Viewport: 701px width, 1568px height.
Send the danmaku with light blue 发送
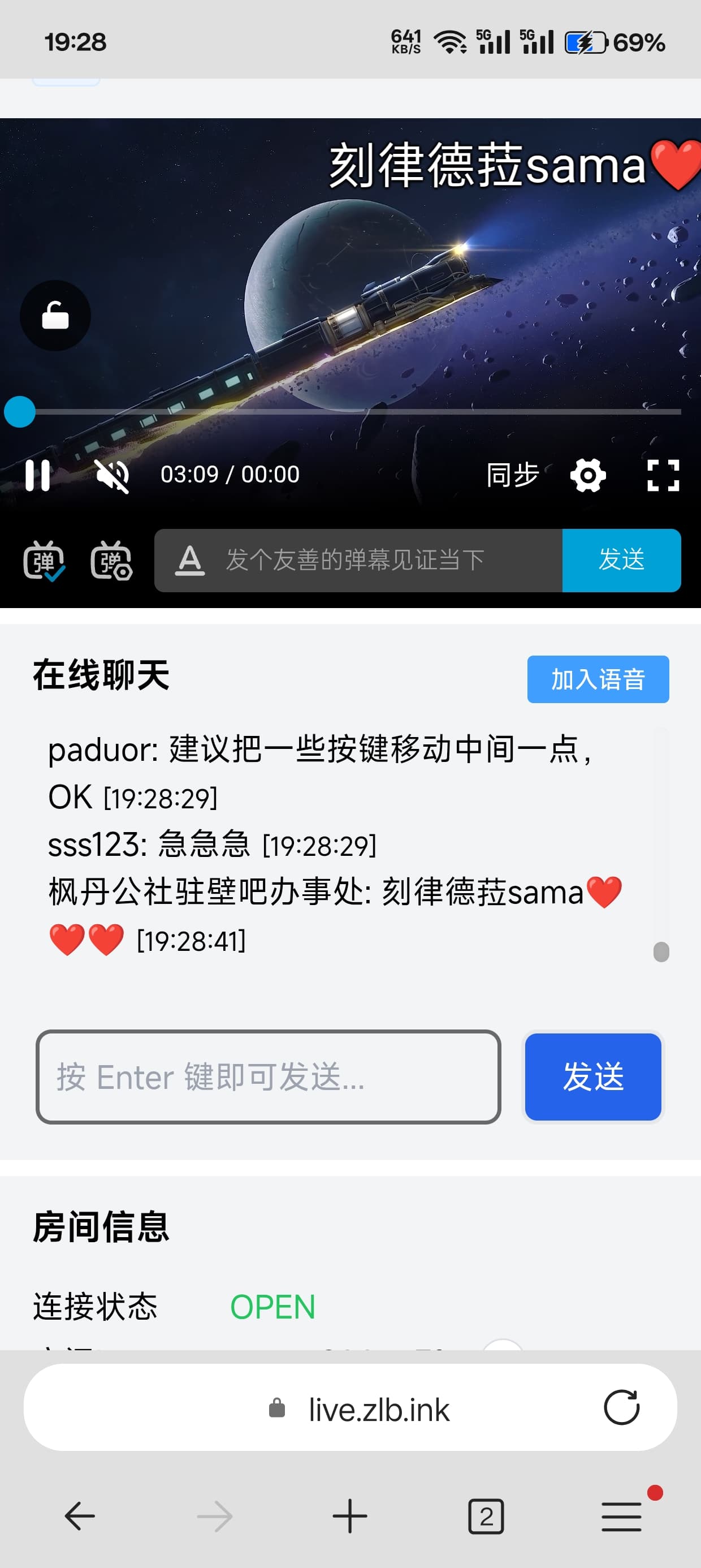[x=621, y=560]
